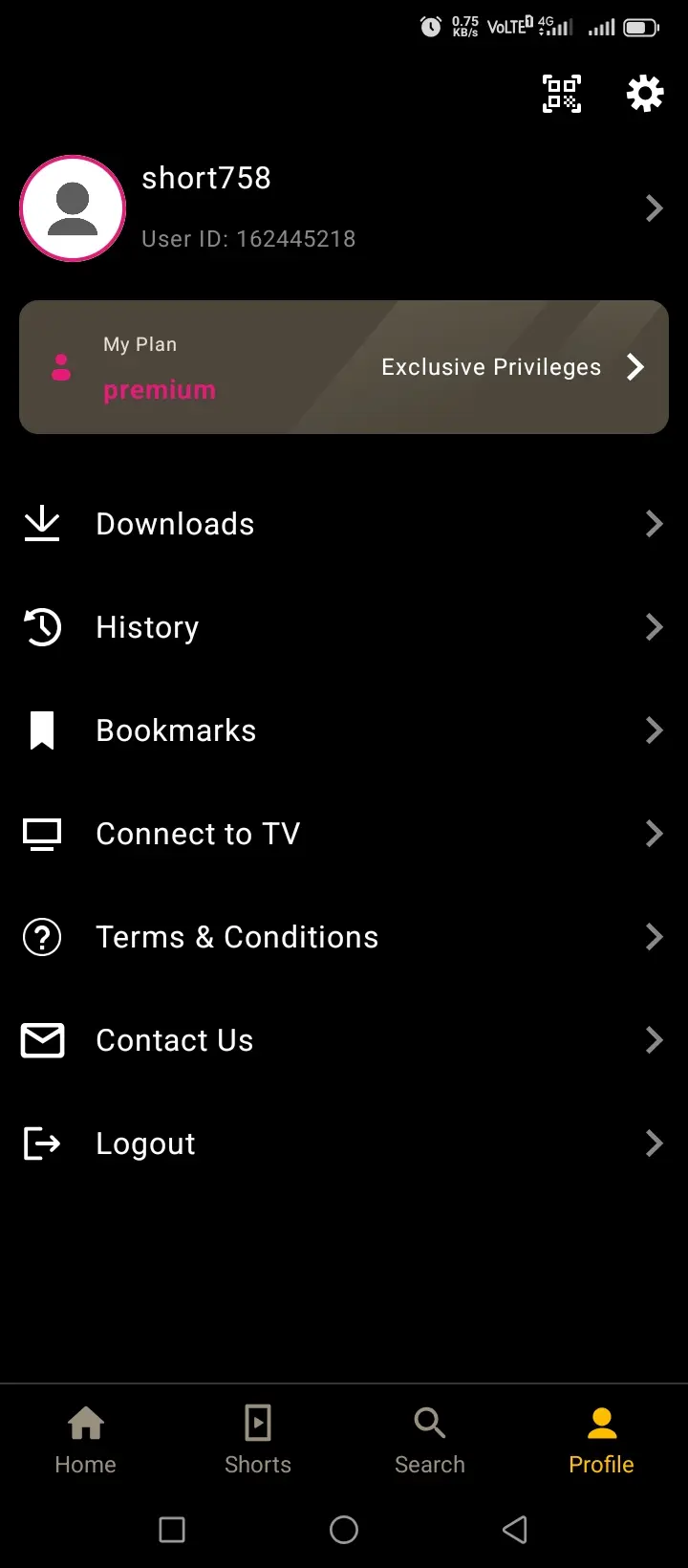The width and height of the screenshot is (688, 1568).
Task: Open the short758 profile details
Action: 344,207
